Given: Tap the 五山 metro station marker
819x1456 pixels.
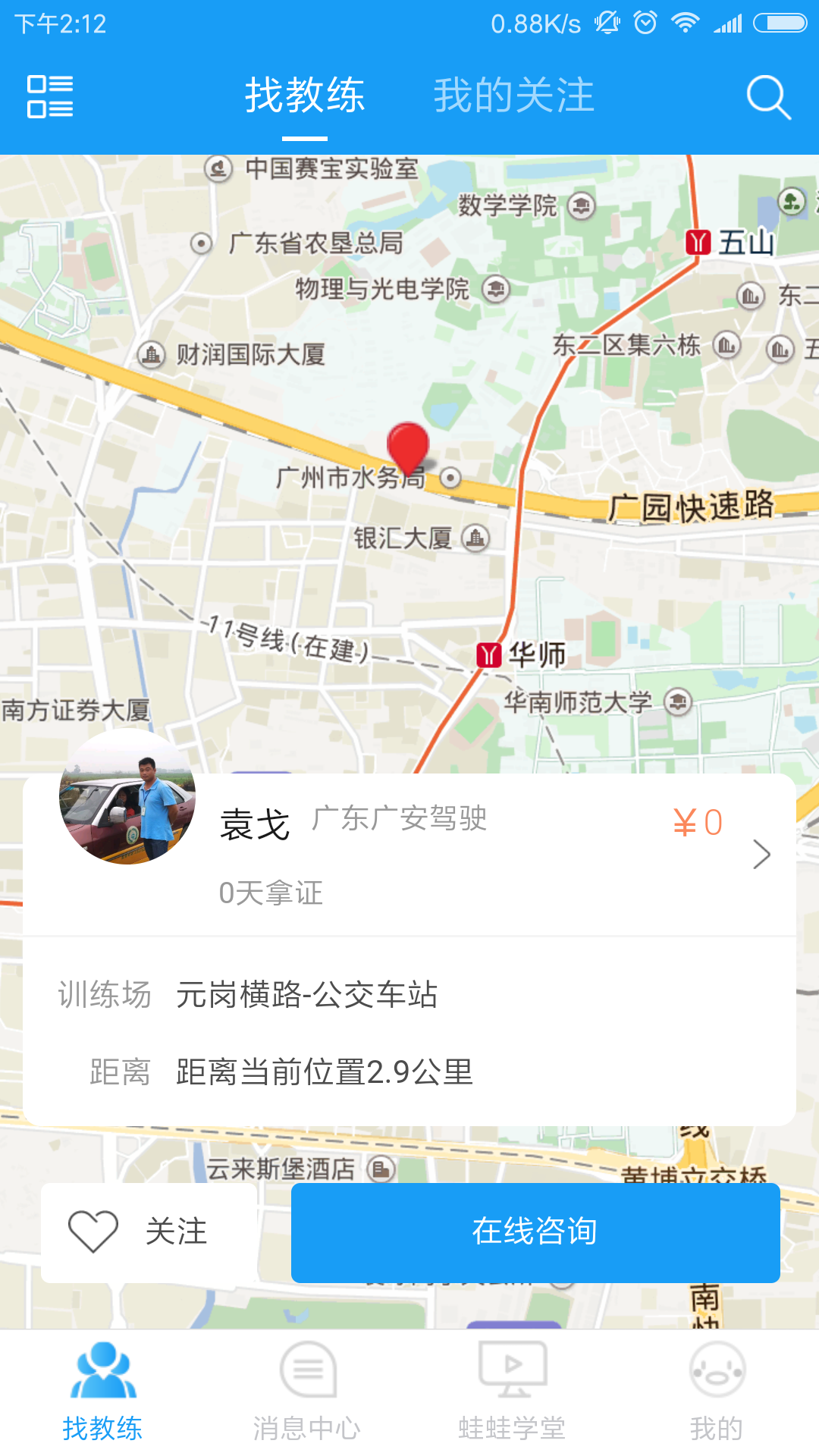Looking at the screenshot, I should pyautogui.click(x=698, y=241).
